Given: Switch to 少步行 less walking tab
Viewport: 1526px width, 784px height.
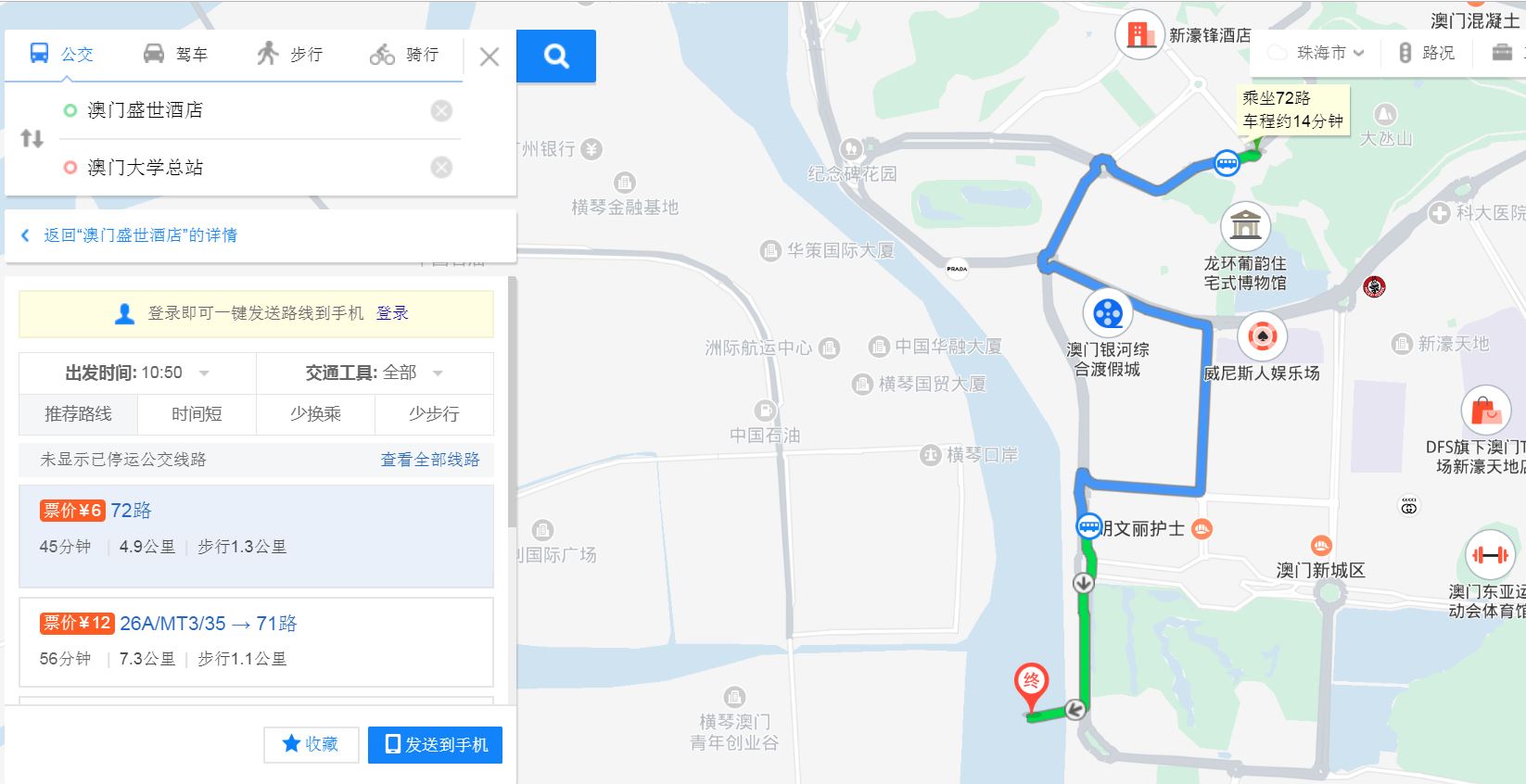Looking at the screenshot, I should (434, 414).
